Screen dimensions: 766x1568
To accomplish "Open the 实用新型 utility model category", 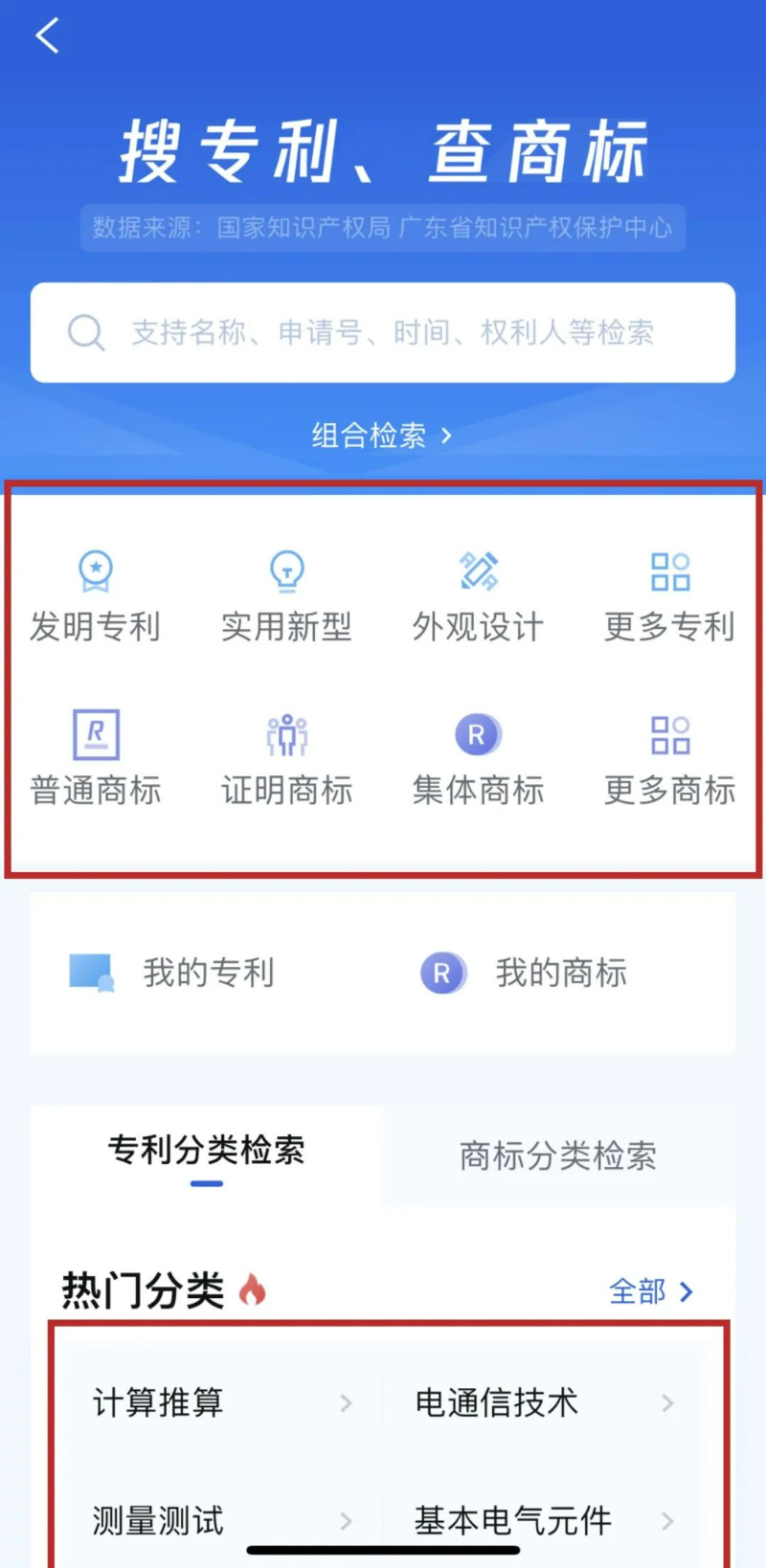I will 287,594.
